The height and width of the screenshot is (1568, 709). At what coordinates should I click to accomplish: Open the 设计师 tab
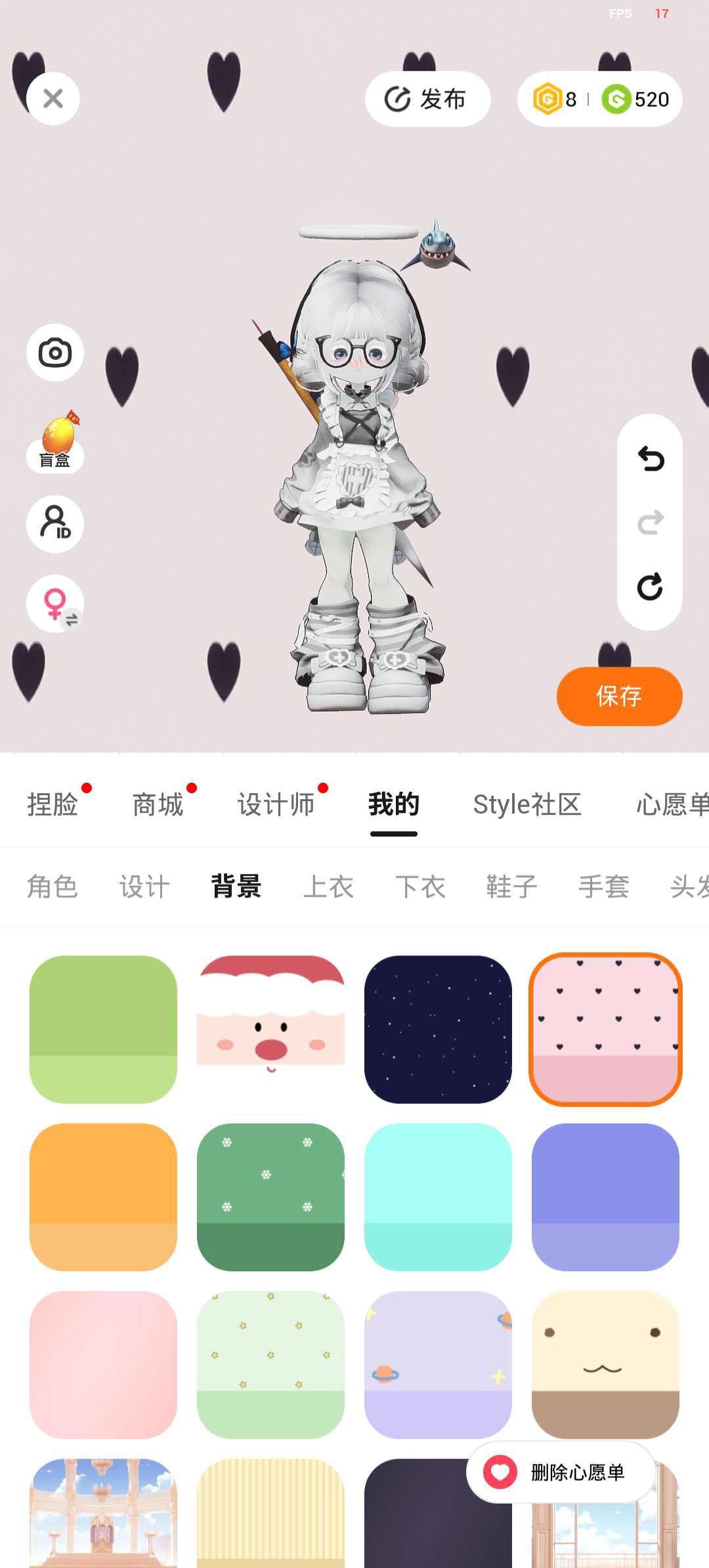276,804
